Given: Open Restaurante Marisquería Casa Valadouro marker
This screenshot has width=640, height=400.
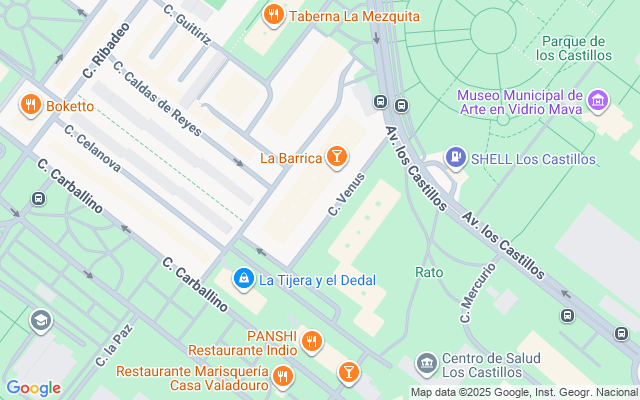Looking at the screenshot, I should [283, 377].
